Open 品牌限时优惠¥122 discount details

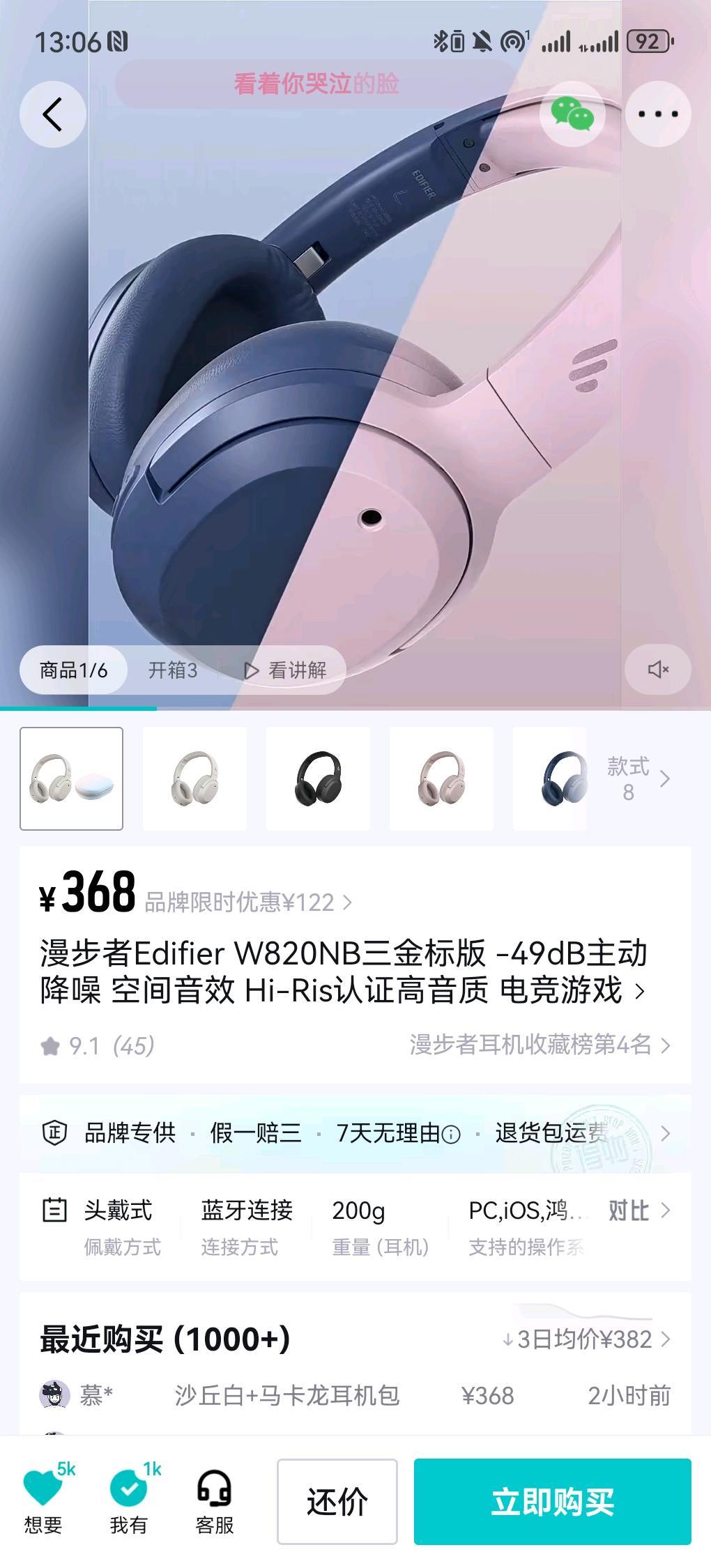tap(247, 902)
